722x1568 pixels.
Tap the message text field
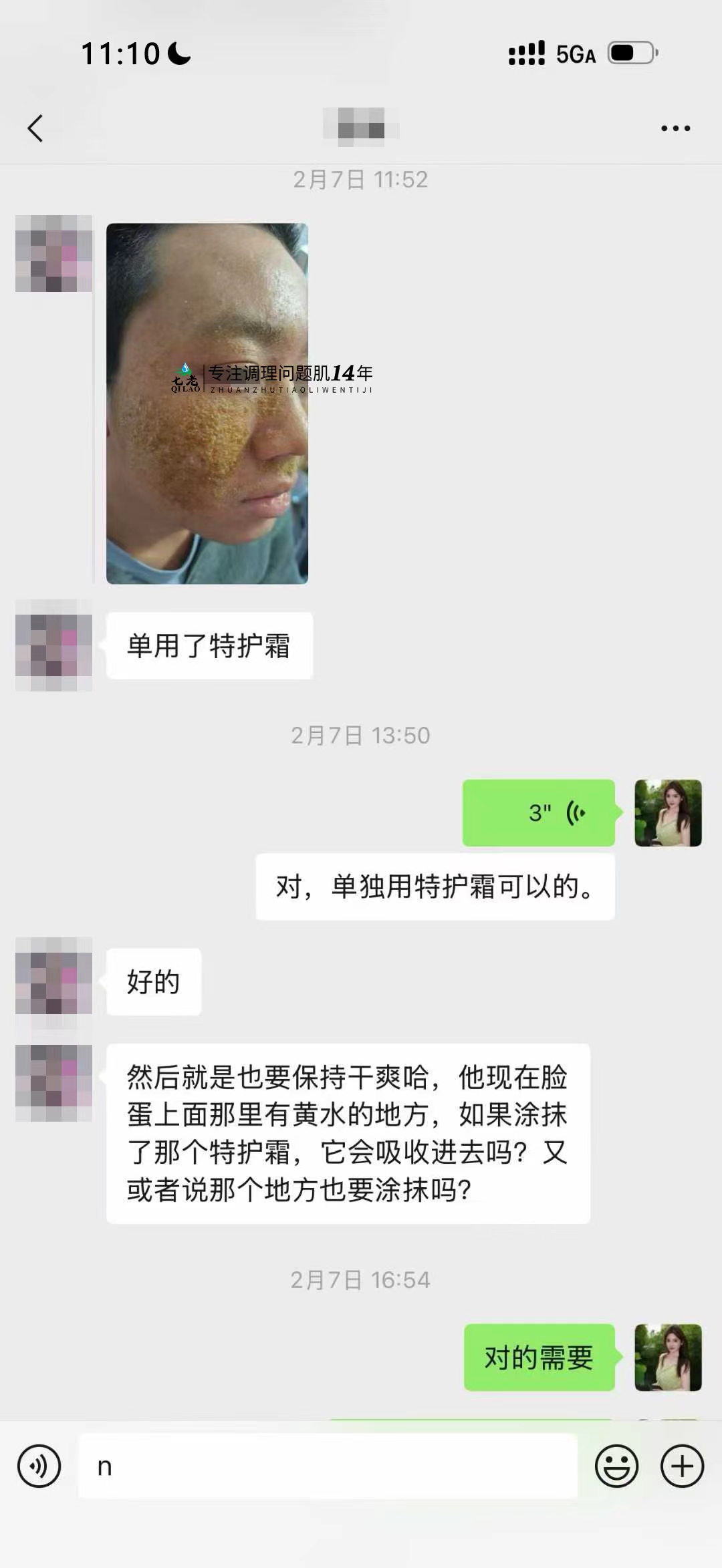point(328,1466)
